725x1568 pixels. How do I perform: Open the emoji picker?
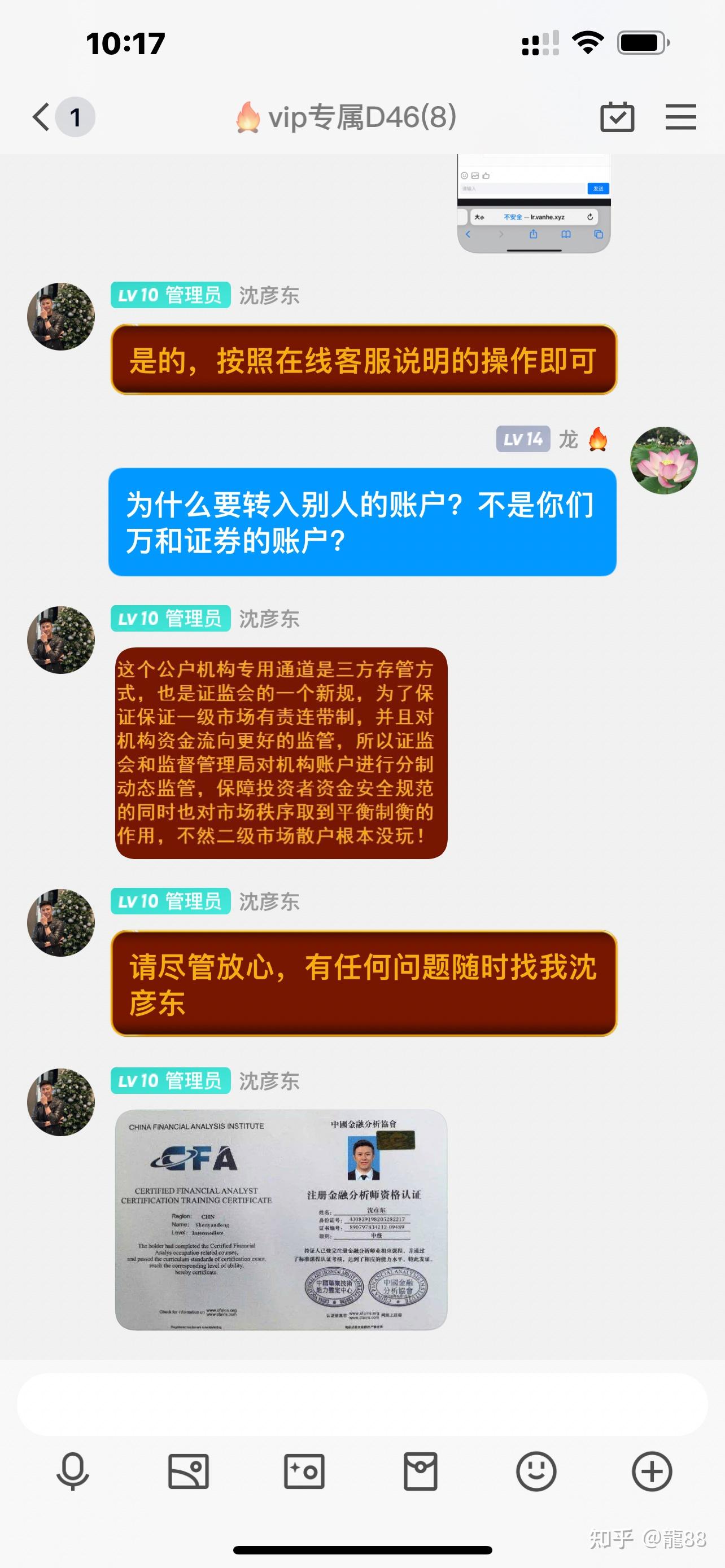pyautogui.click(x=536, y=1472)
